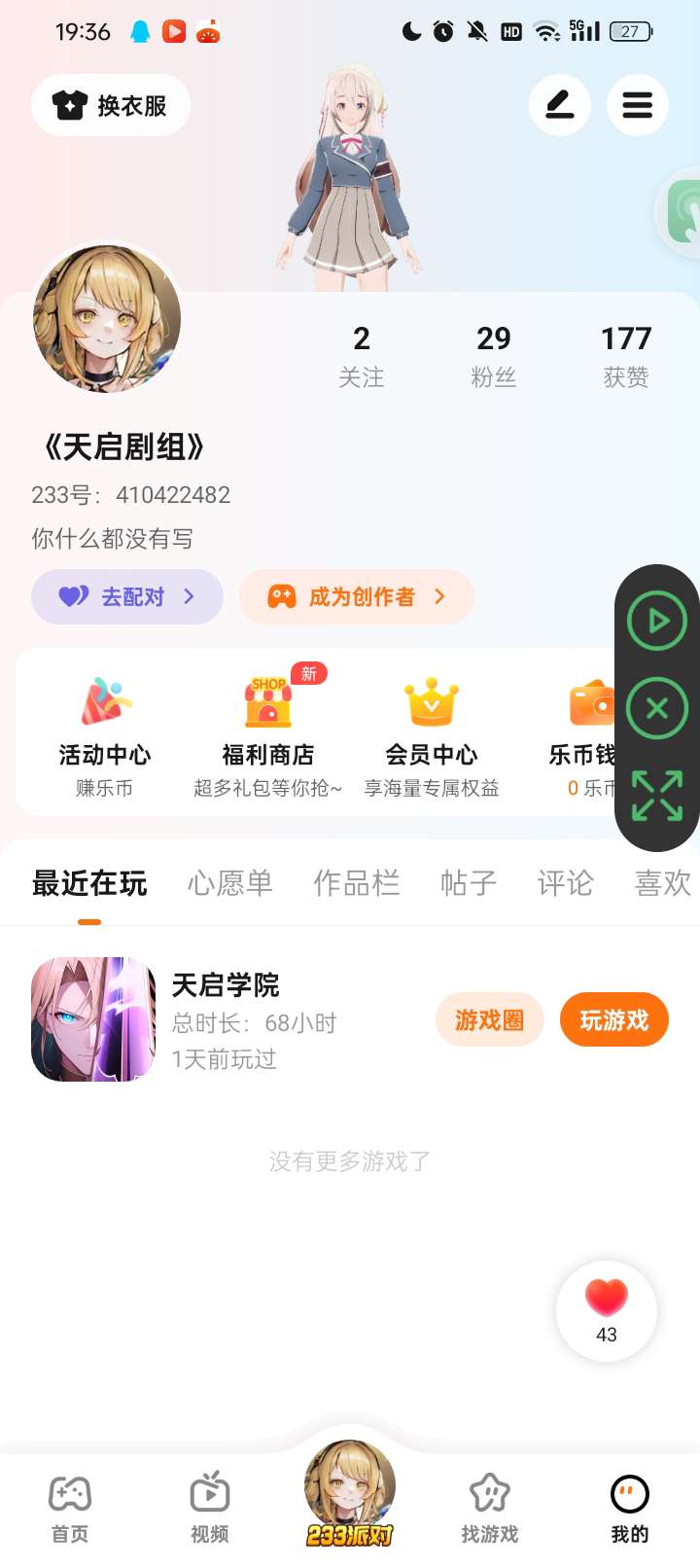Open the edit profile pencil icon
The image size is (700, 1568).
tap(559, 105)
